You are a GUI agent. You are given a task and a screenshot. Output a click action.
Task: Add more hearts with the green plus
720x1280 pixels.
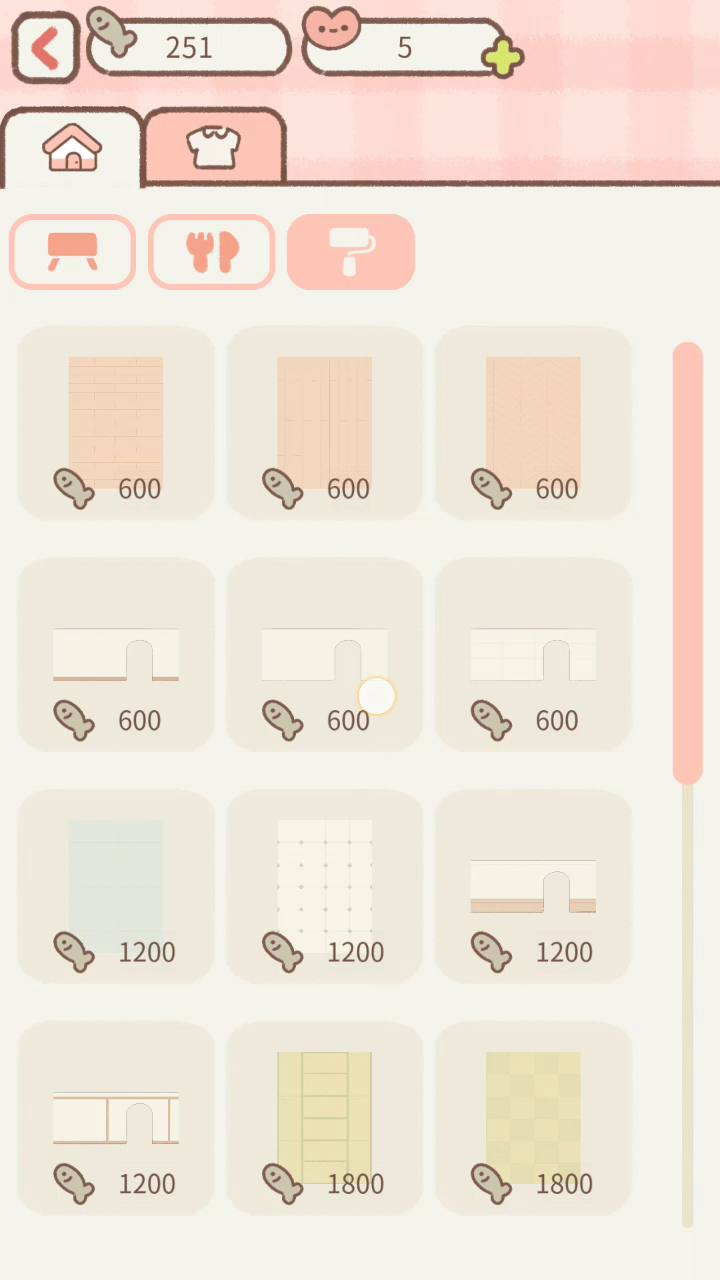click(x=502, y=58)
